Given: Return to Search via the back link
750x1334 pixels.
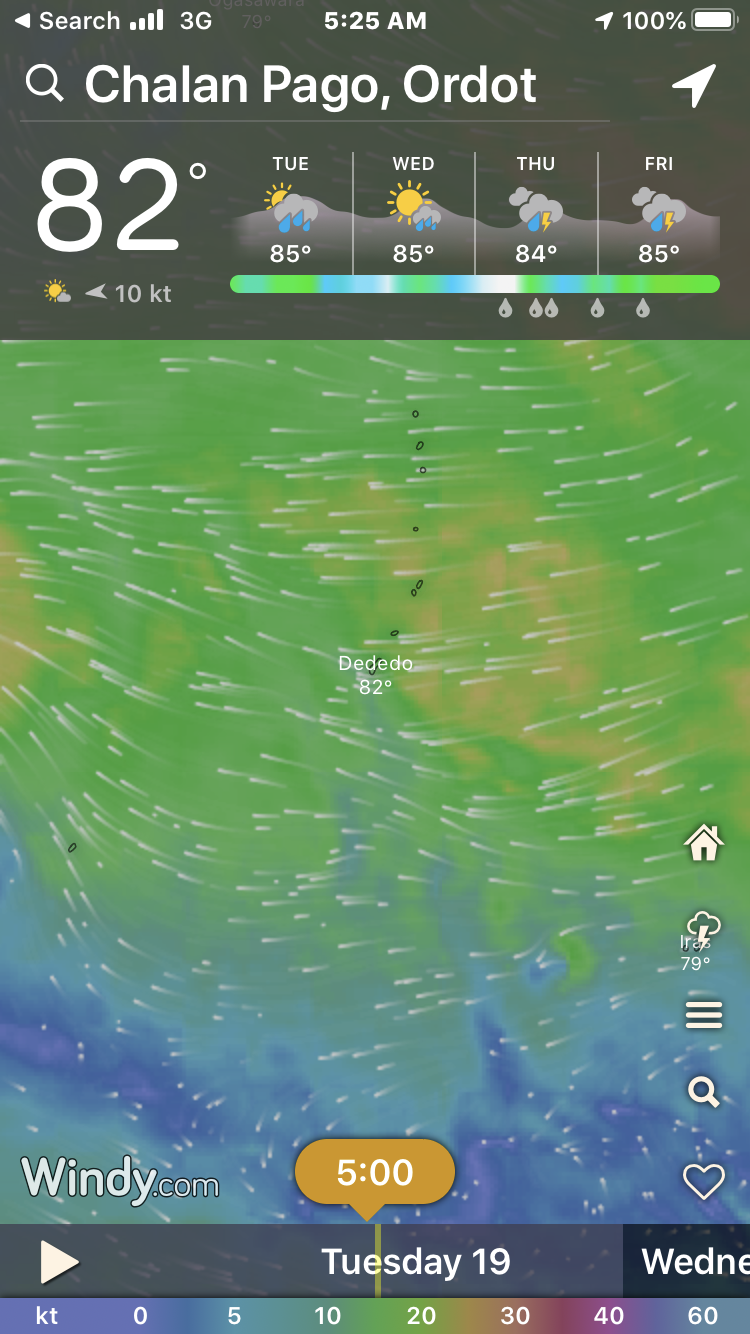Looking at the screenshot, I should [66, 20].
